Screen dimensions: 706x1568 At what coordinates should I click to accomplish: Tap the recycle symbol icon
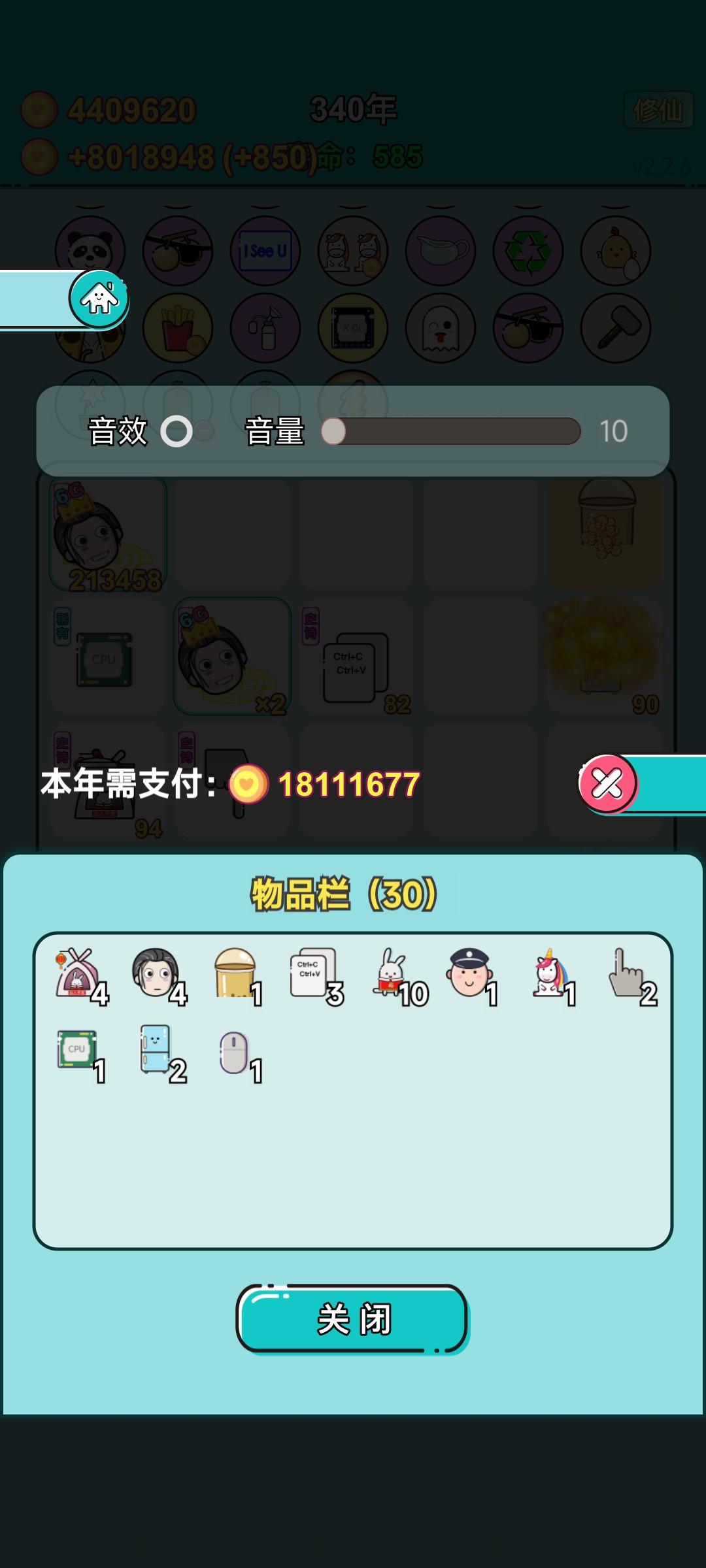coord(528,250)
